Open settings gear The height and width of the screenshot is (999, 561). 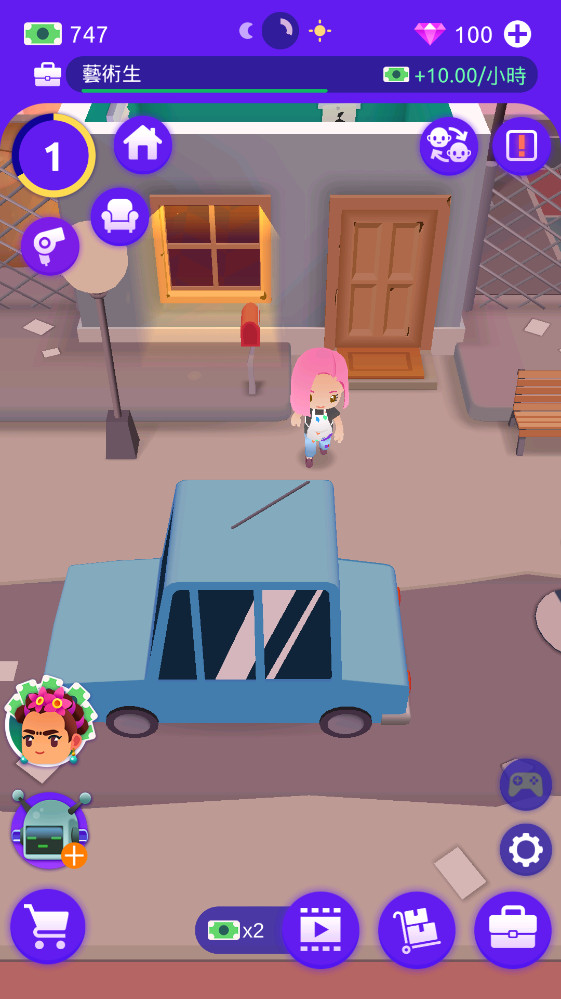(525, 849)
